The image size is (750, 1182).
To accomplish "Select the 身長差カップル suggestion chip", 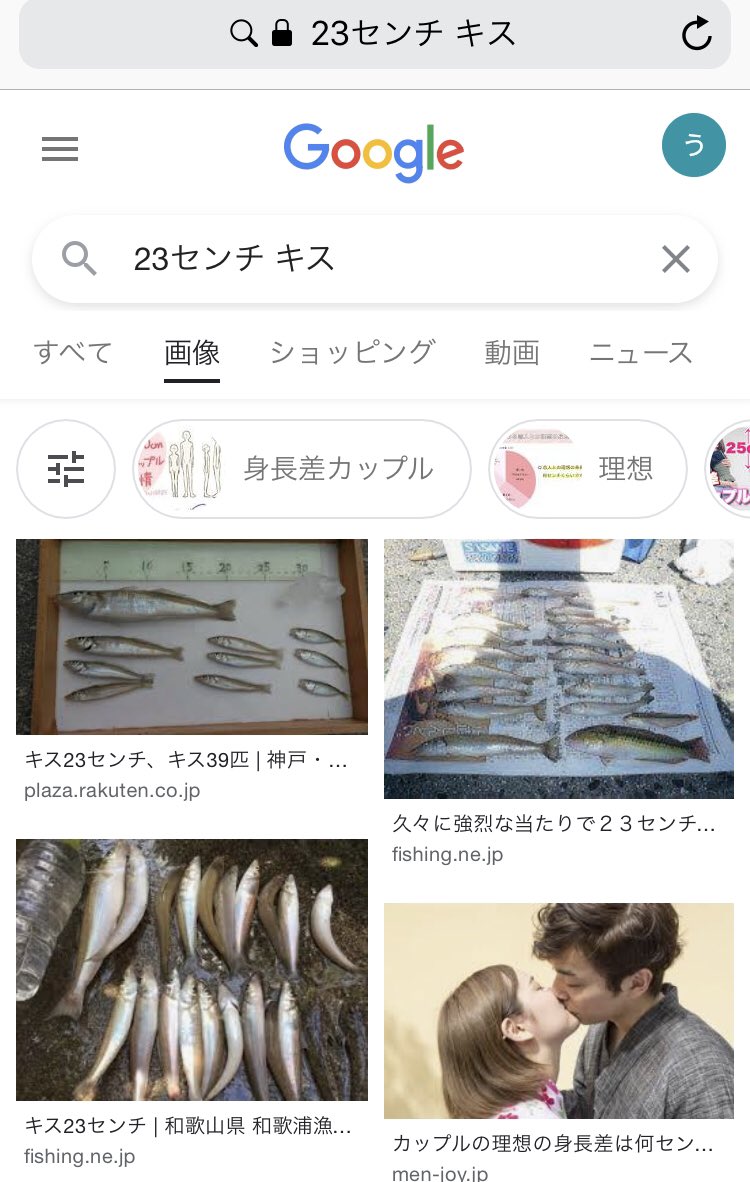I will [302, 469].
